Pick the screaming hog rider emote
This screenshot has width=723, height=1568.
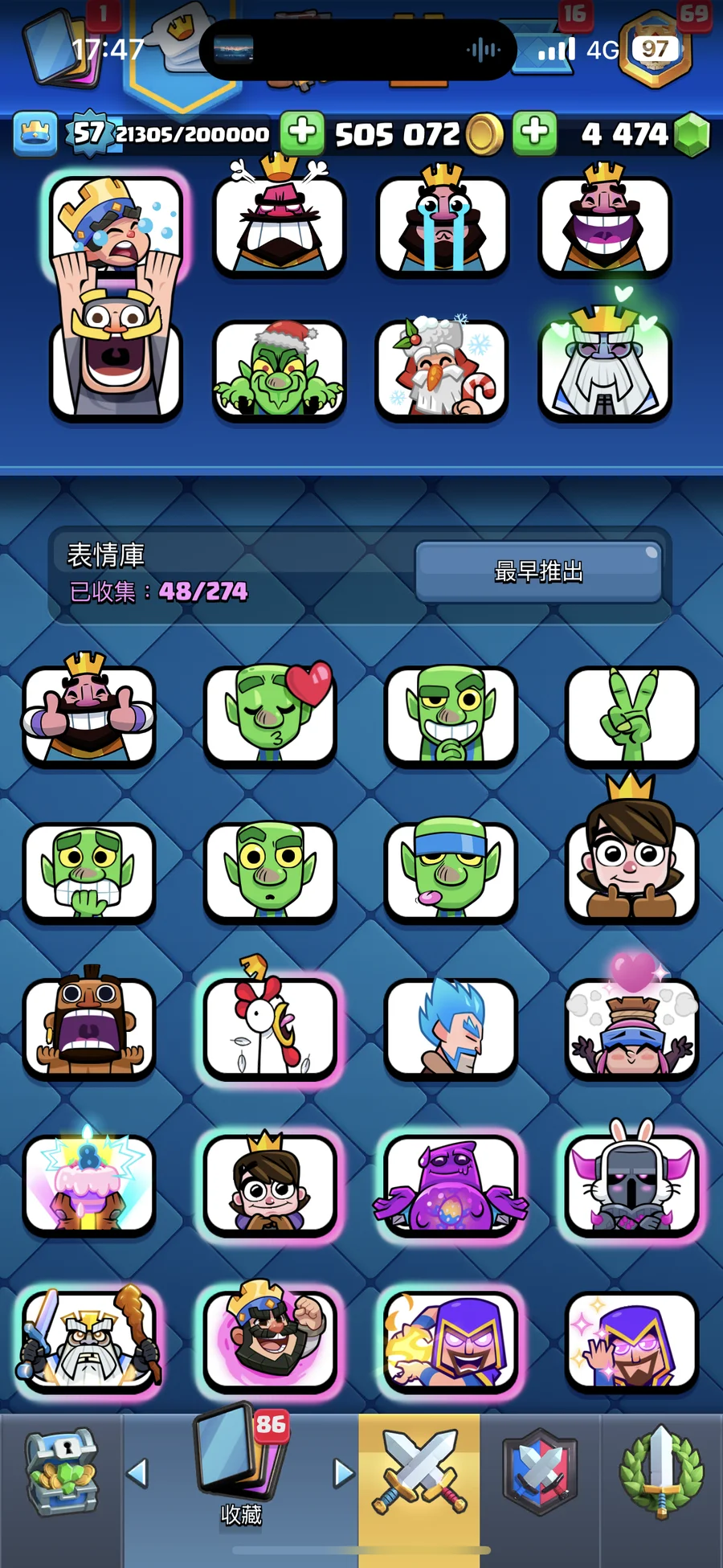tap(88, 1026)
